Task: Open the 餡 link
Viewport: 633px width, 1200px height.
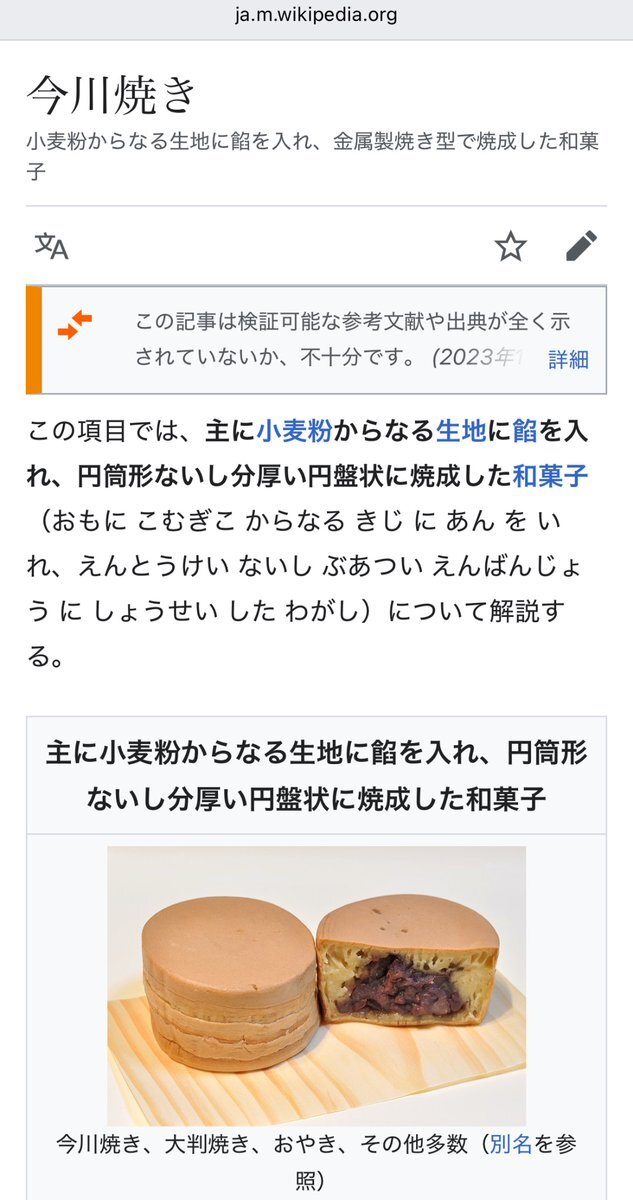Action: pyautogui.click(x=525, y=431)
